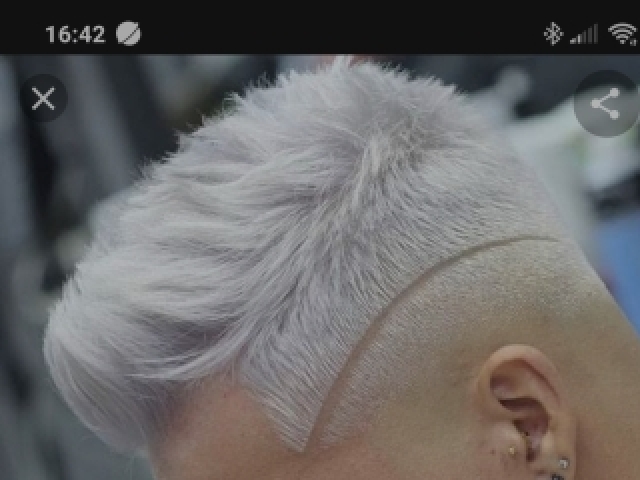Close the full-screen photo viewer
This screenshot has width=640, height=480.
click(43, 98)
